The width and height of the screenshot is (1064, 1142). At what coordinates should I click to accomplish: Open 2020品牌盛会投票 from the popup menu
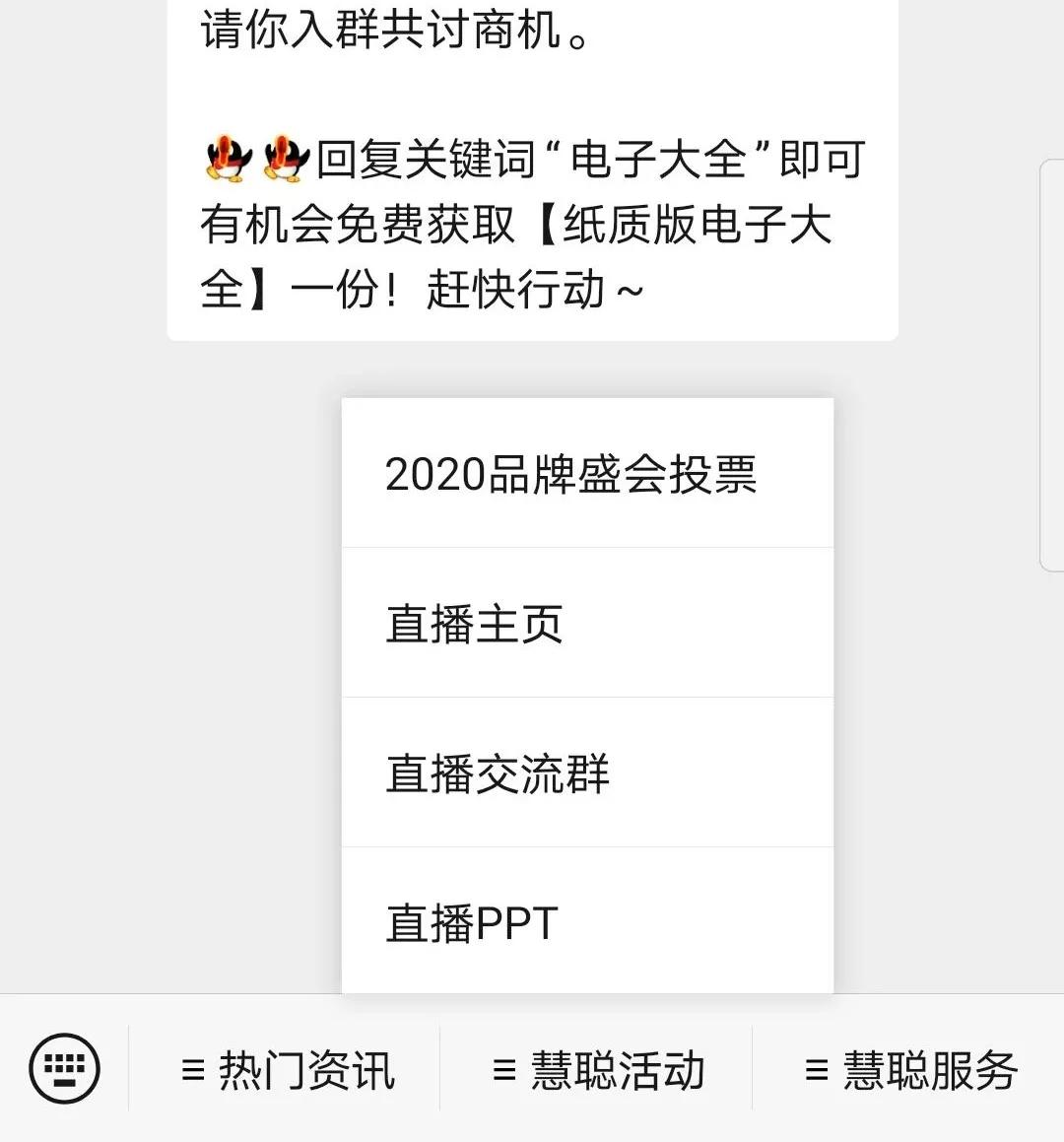click(587, 474)
